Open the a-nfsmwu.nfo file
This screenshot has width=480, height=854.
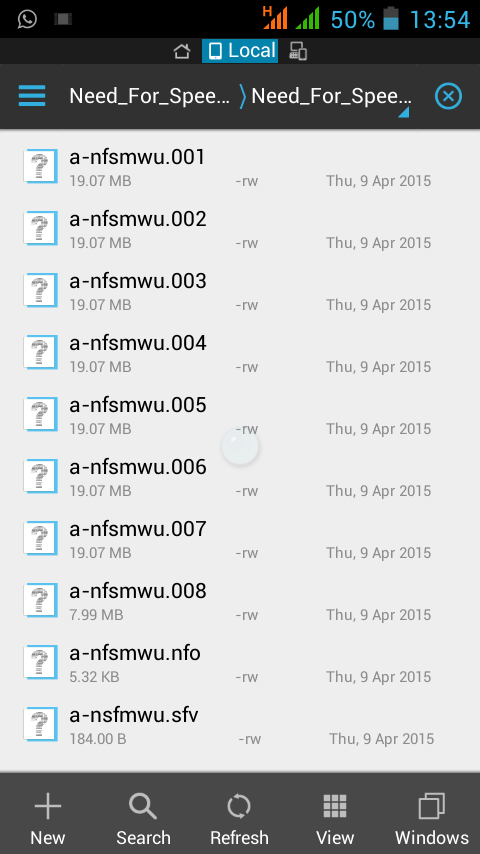pyautogui.click(x=240, y=662)
